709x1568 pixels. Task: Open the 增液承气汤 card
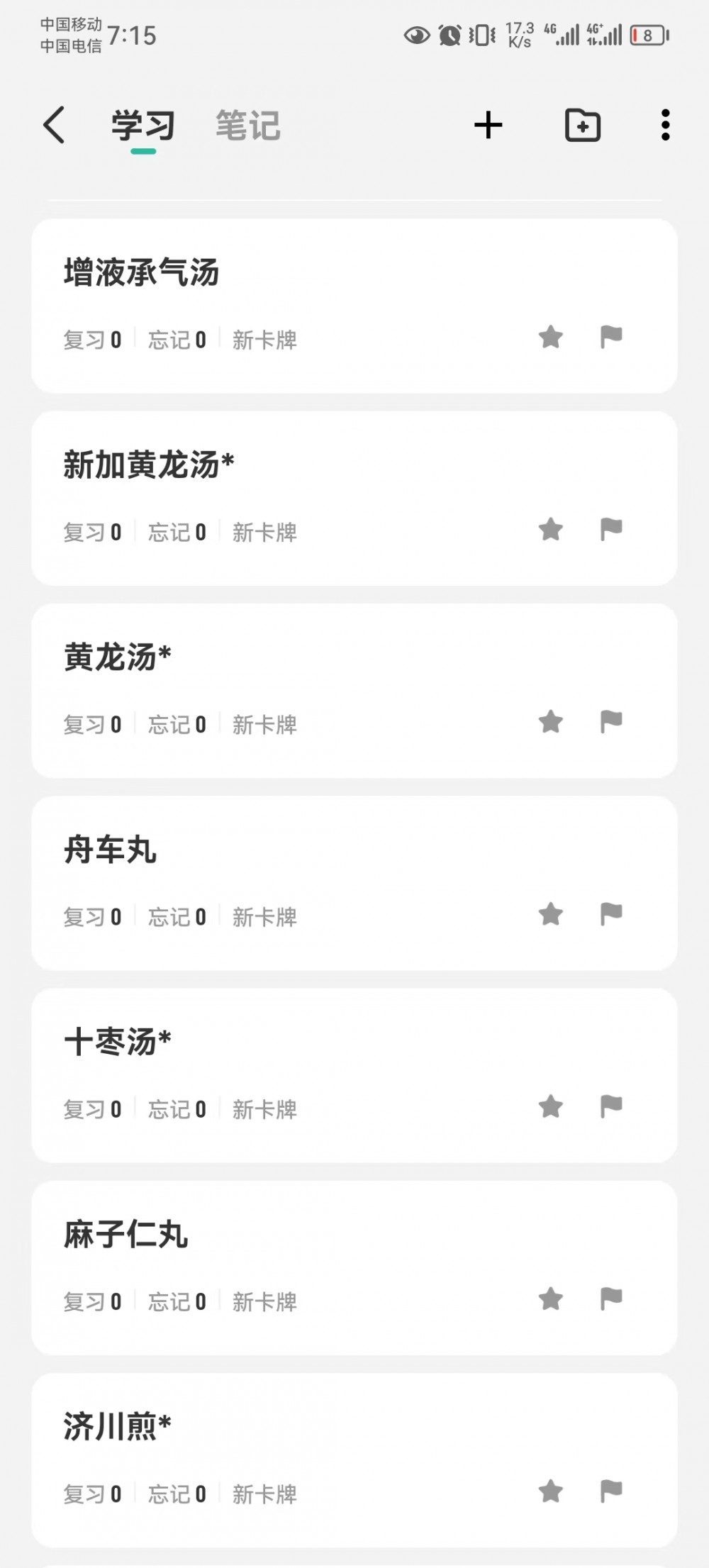pos(354,306)
